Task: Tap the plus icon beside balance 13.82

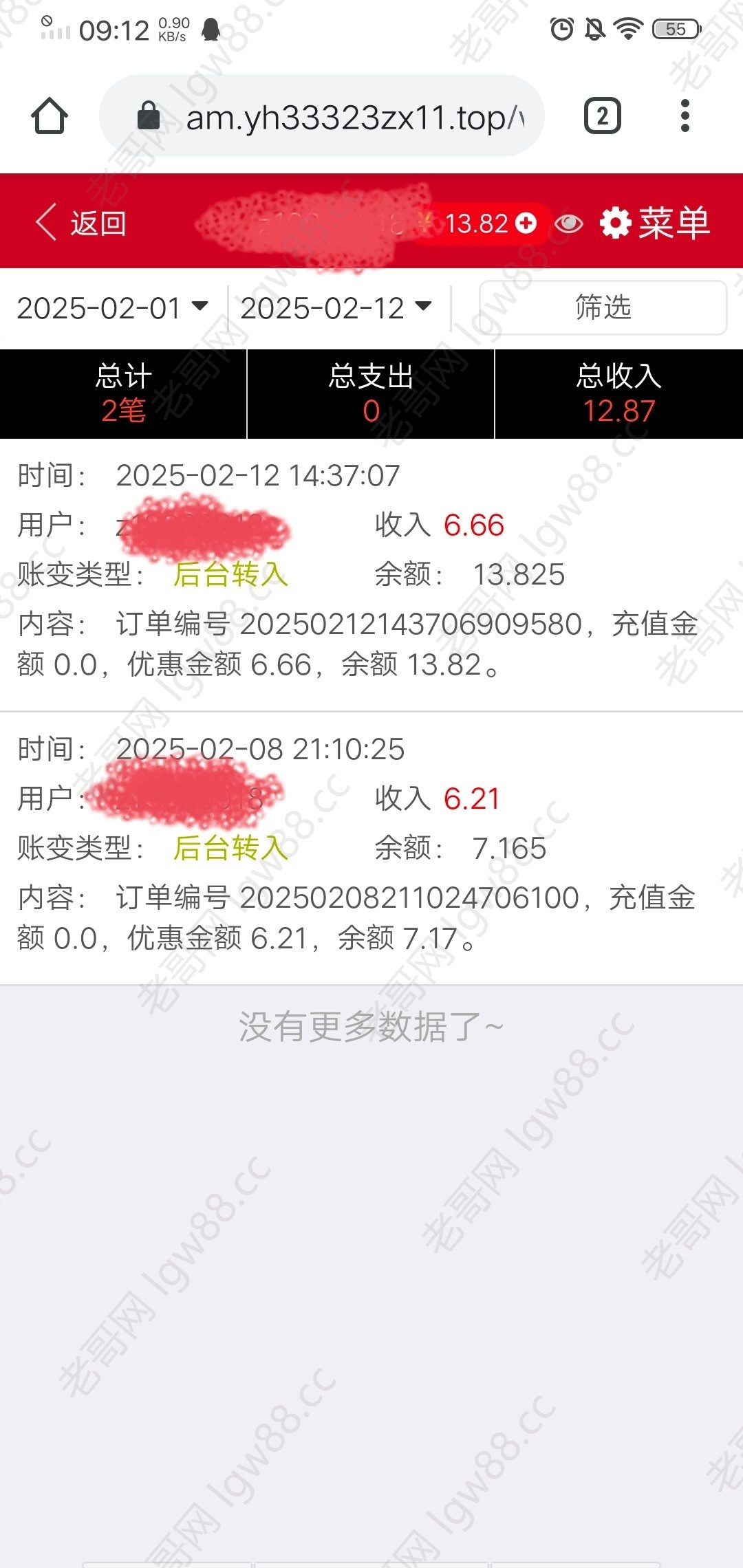Action: tap(526, 223)
